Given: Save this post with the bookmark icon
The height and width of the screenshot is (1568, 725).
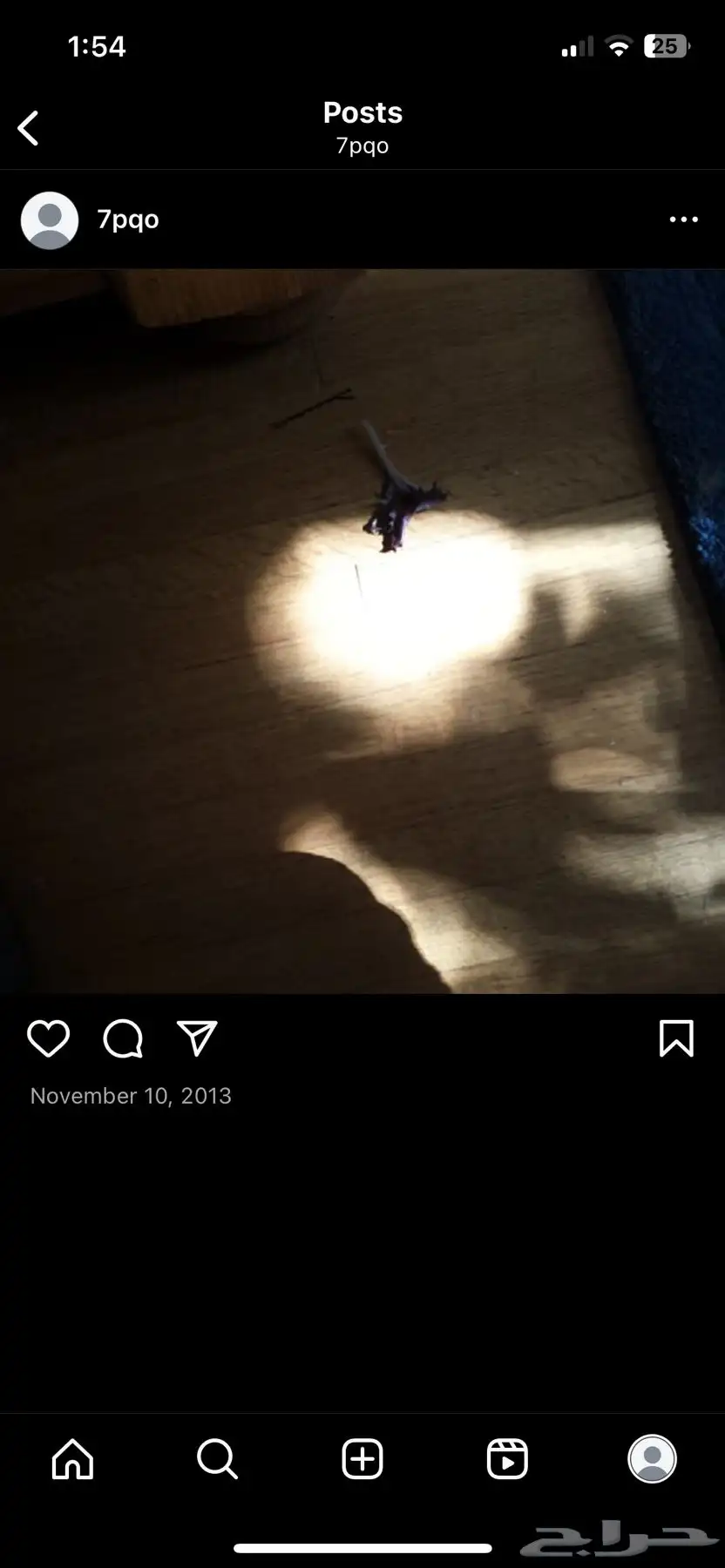Looking at the screenshot, I should tap(676, 1038).
